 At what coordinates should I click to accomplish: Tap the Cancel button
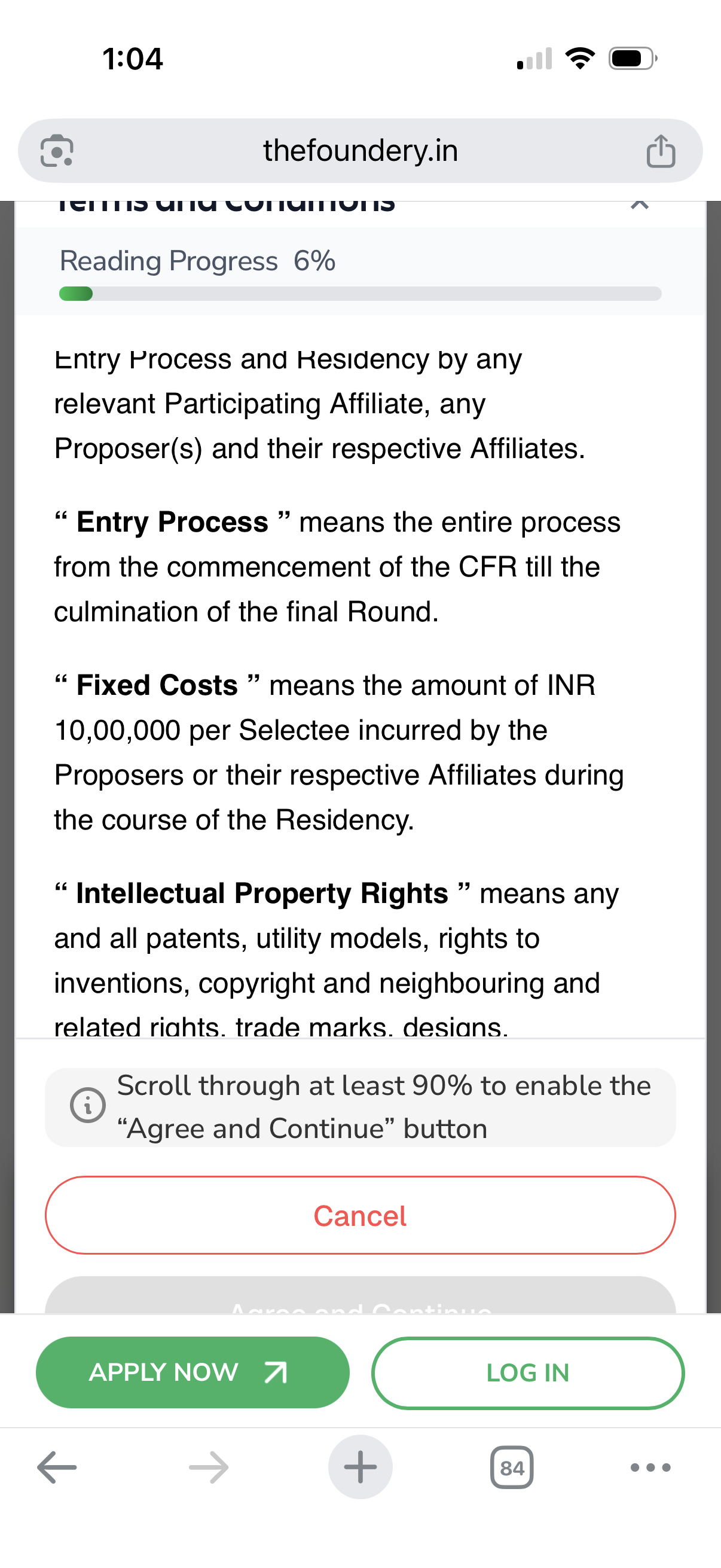pos(360,1216)
